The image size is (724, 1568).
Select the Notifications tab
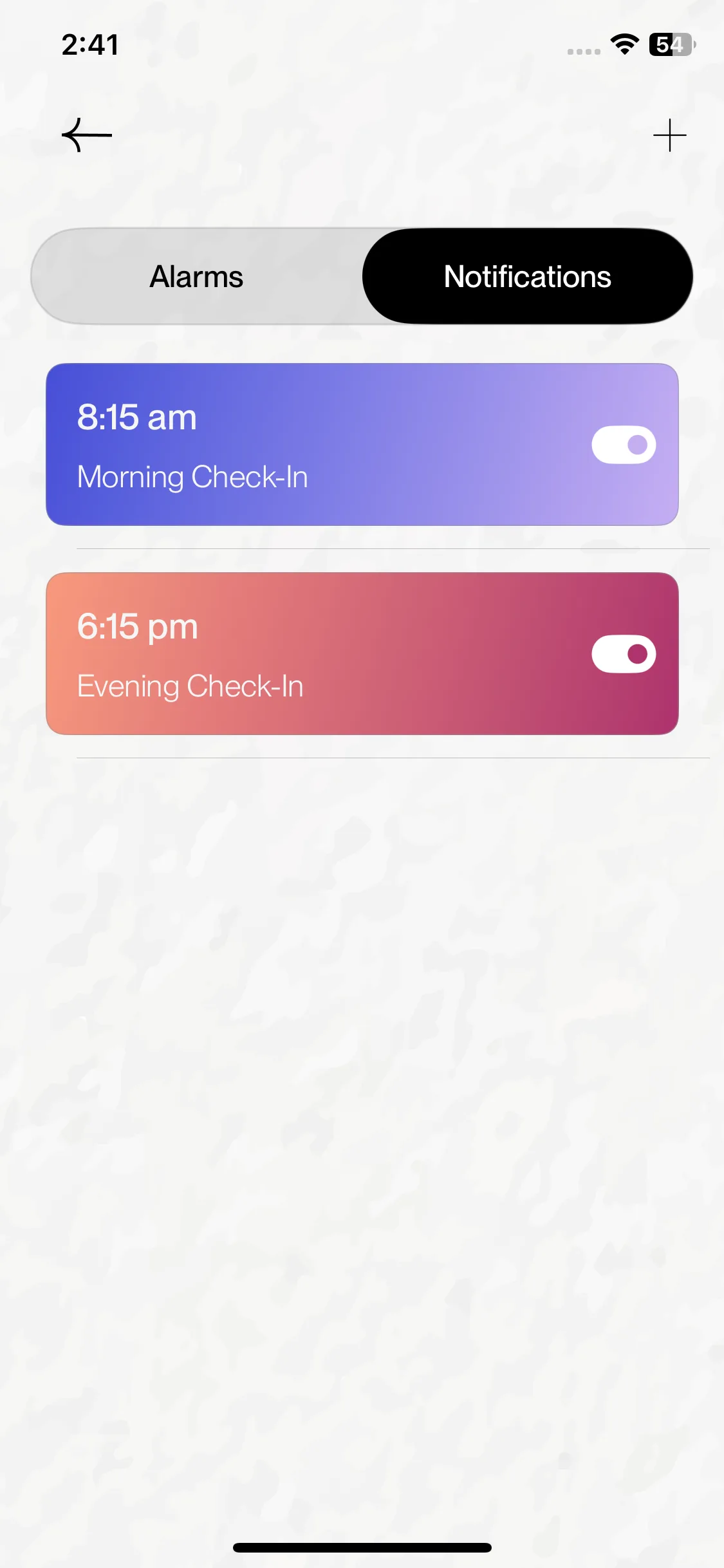click(527, 277)
